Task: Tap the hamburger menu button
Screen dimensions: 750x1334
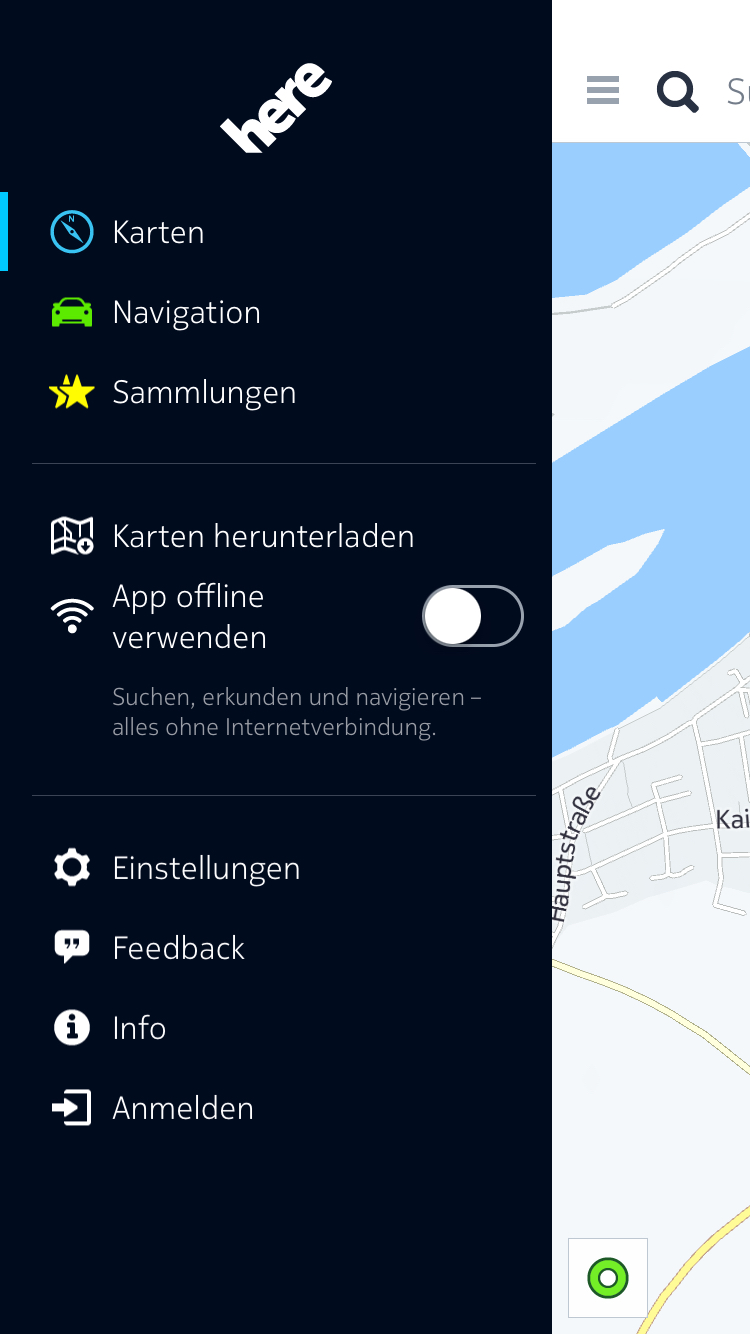Action: 603,91
